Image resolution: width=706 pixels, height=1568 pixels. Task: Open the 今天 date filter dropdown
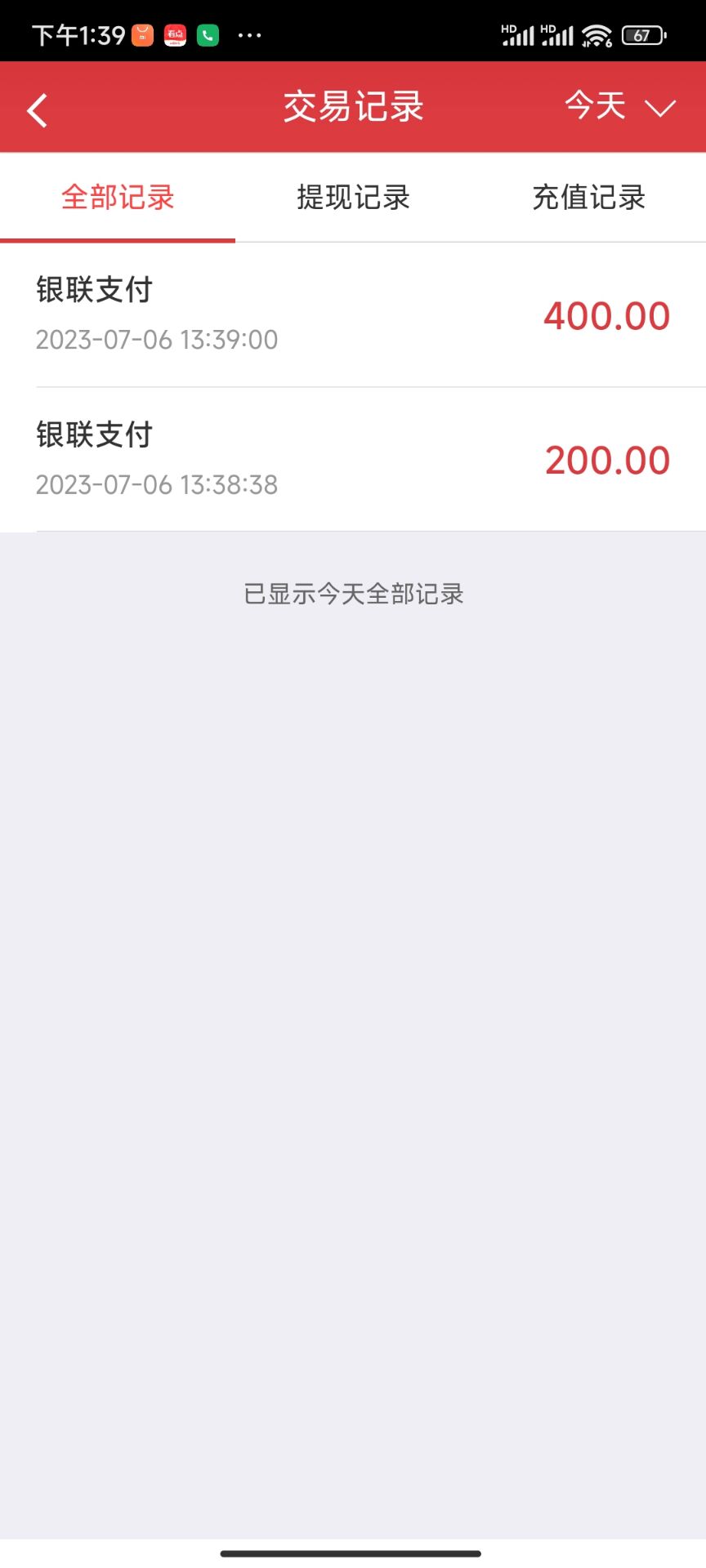click(x=619, y=107)
